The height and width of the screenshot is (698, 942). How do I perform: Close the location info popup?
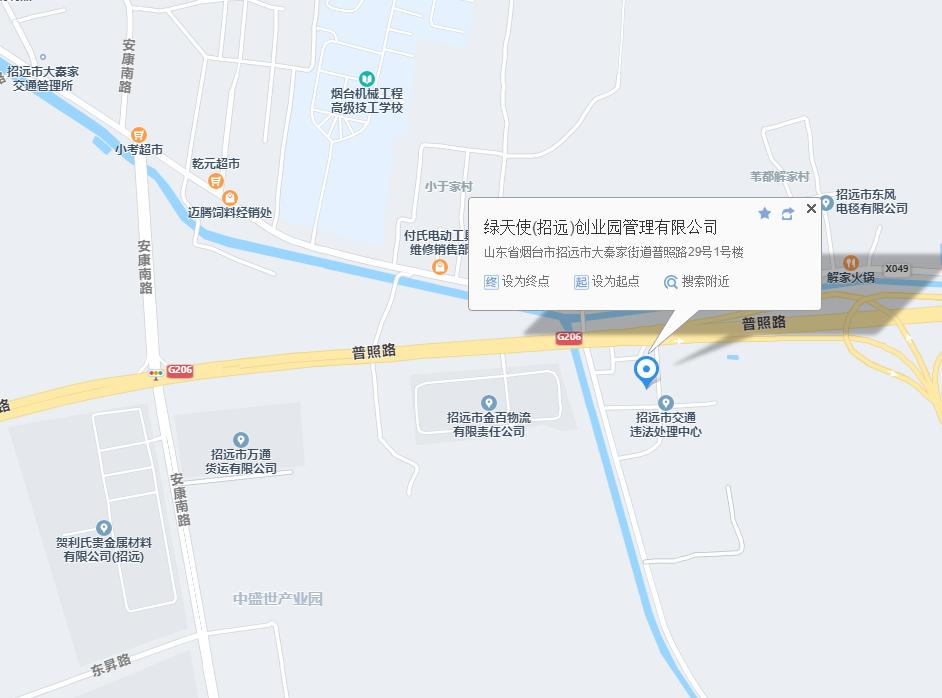coord(811,209)
